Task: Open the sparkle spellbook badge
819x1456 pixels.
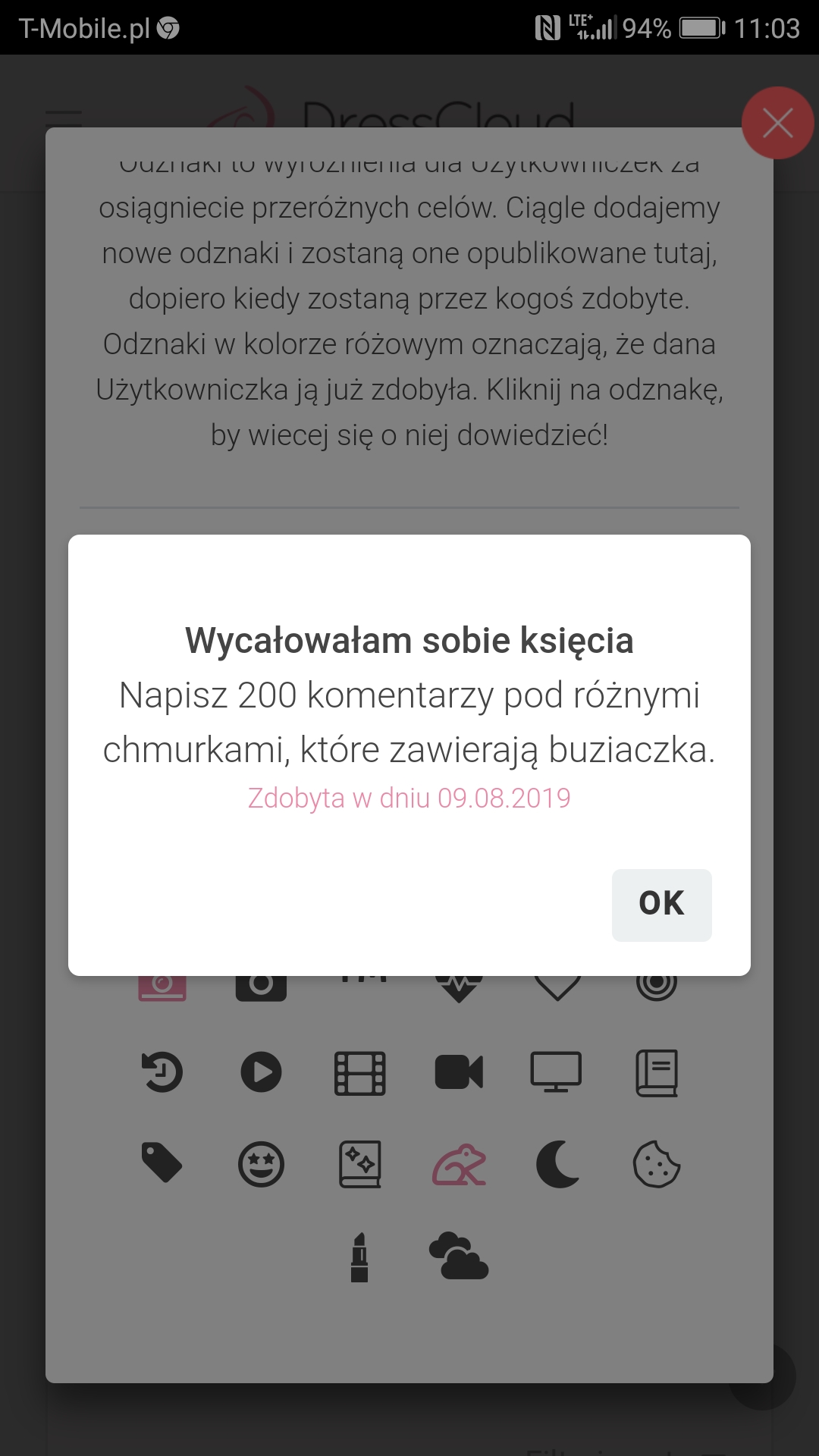Action: 359,1166
